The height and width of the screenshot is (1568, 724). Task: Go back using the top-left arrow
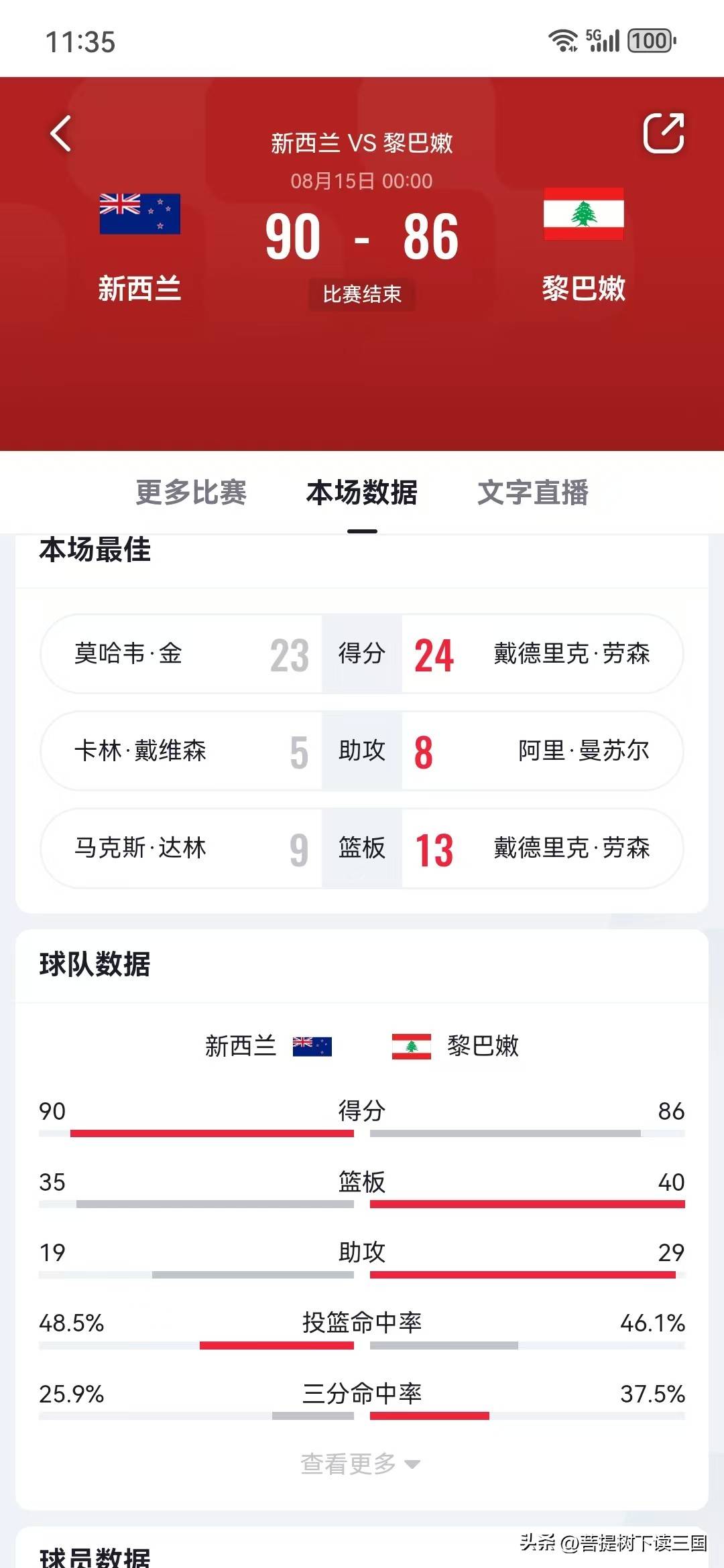pos(61,133)
